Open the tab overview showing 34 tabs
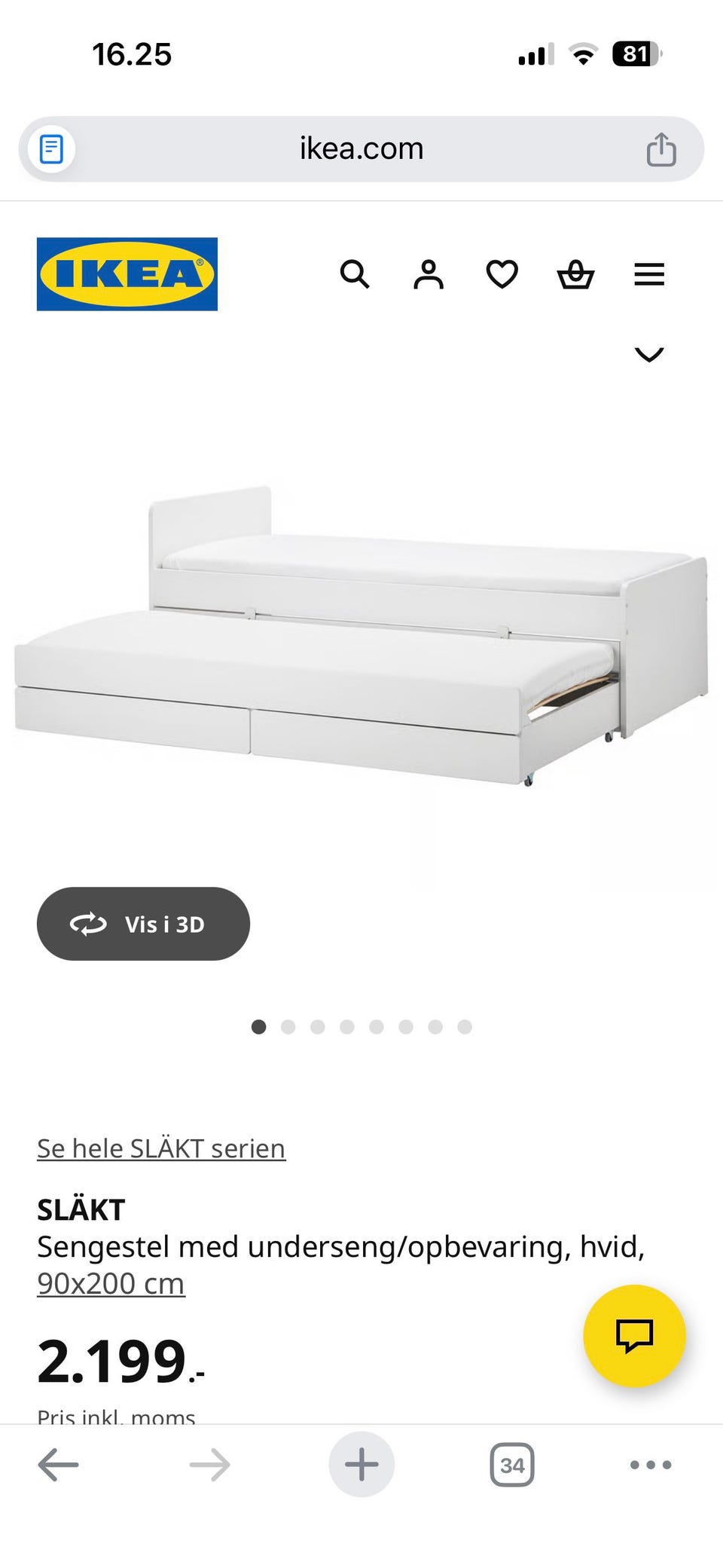Viewport: 723px width, 1568px height. (511, 1464)
